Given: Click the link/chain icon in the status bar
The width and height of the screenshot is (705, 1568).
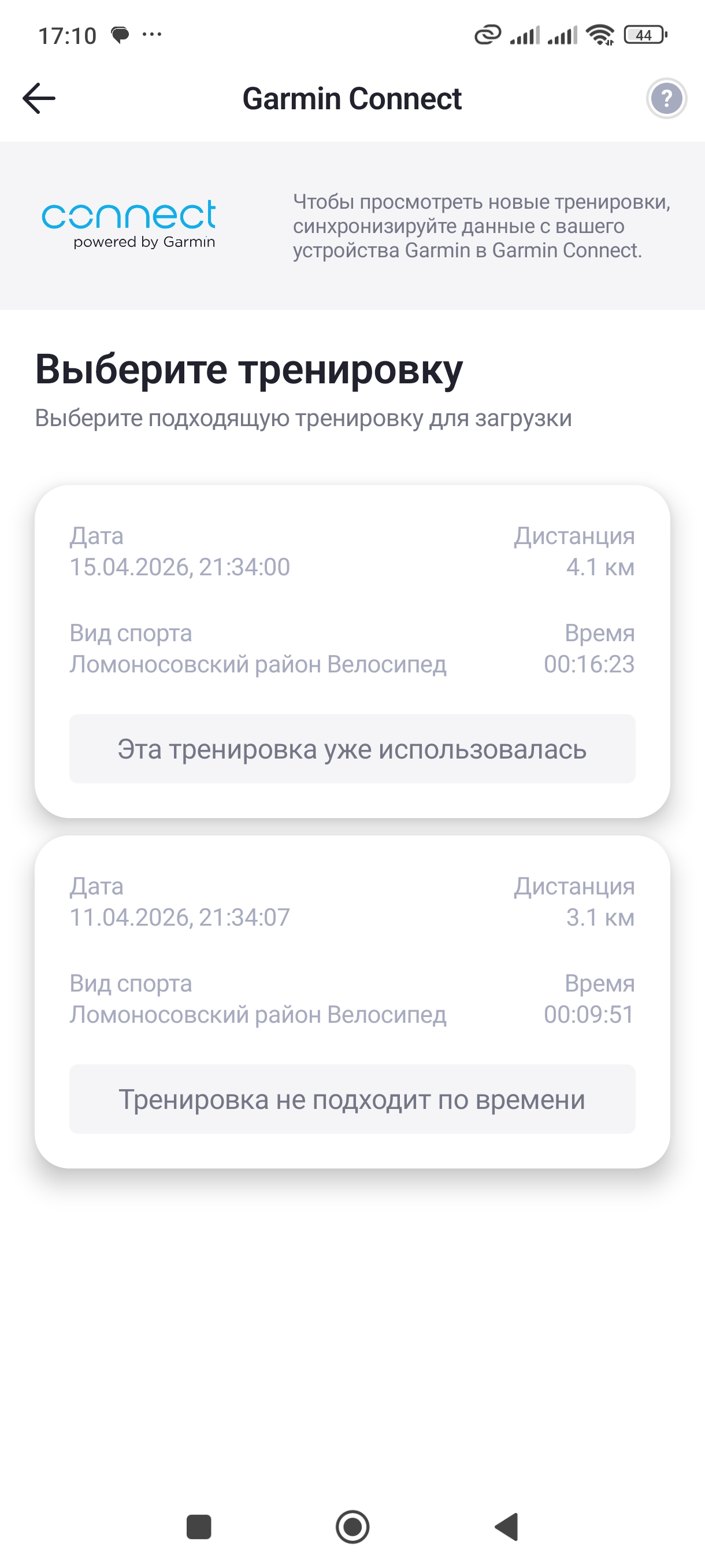Looking at the screenshot, I should pyautogui.click(x=487, y=35).
